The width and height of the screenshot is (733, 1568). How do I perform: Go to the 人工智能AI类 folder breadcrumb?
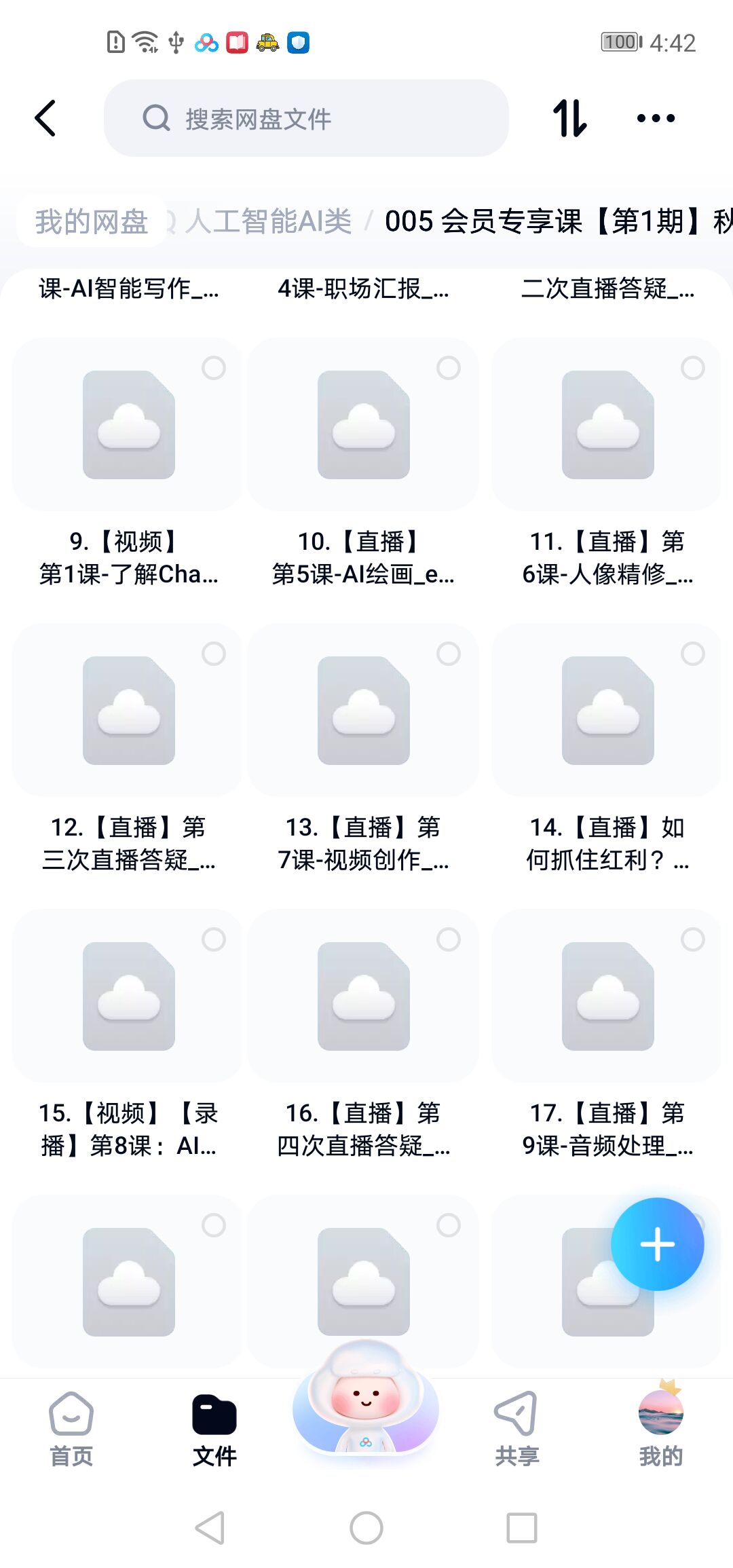click(268, 221)
